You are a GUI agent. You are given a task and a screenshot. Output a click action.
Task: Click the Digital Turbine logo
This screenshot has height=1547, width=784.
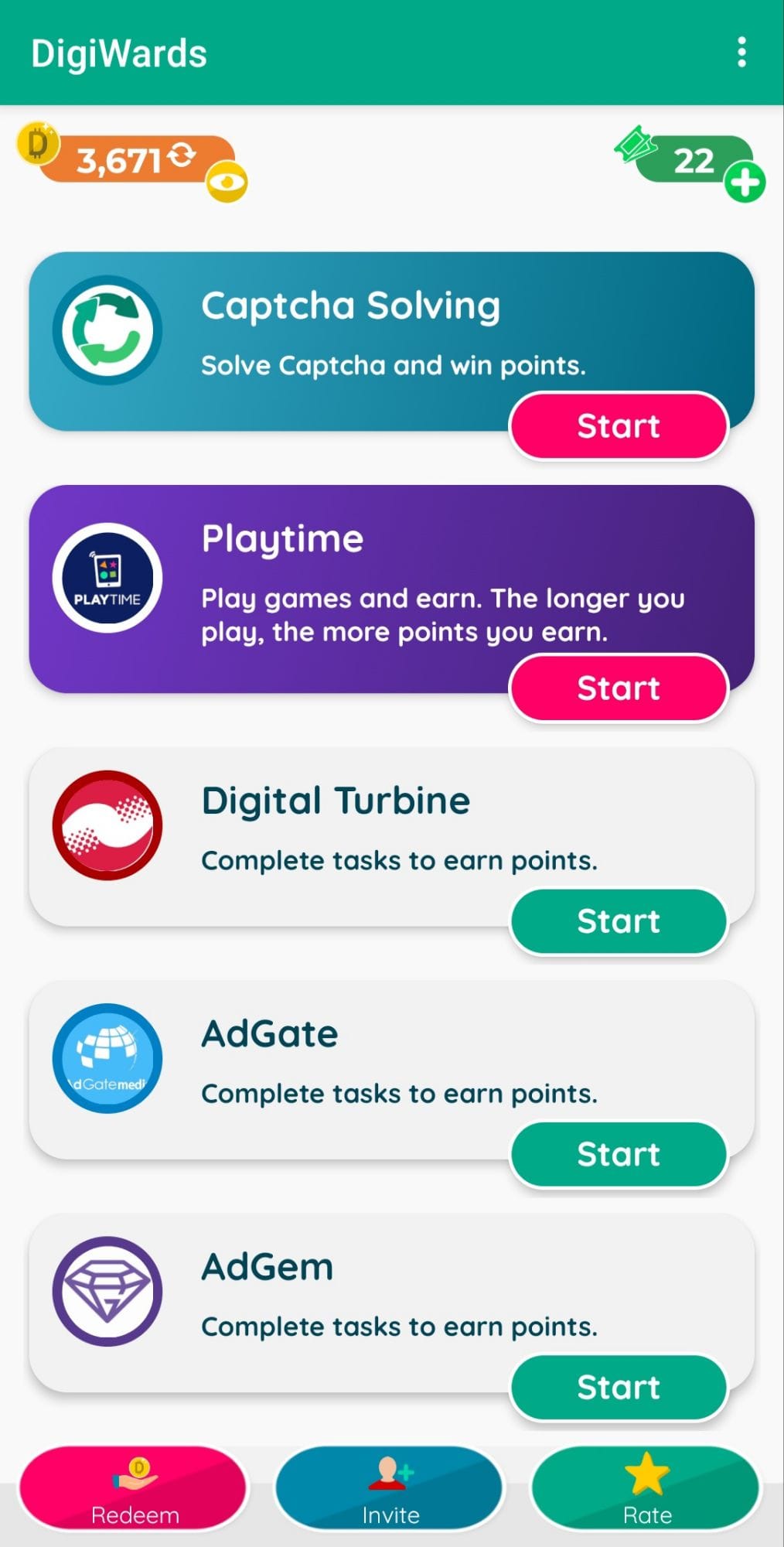108,826
